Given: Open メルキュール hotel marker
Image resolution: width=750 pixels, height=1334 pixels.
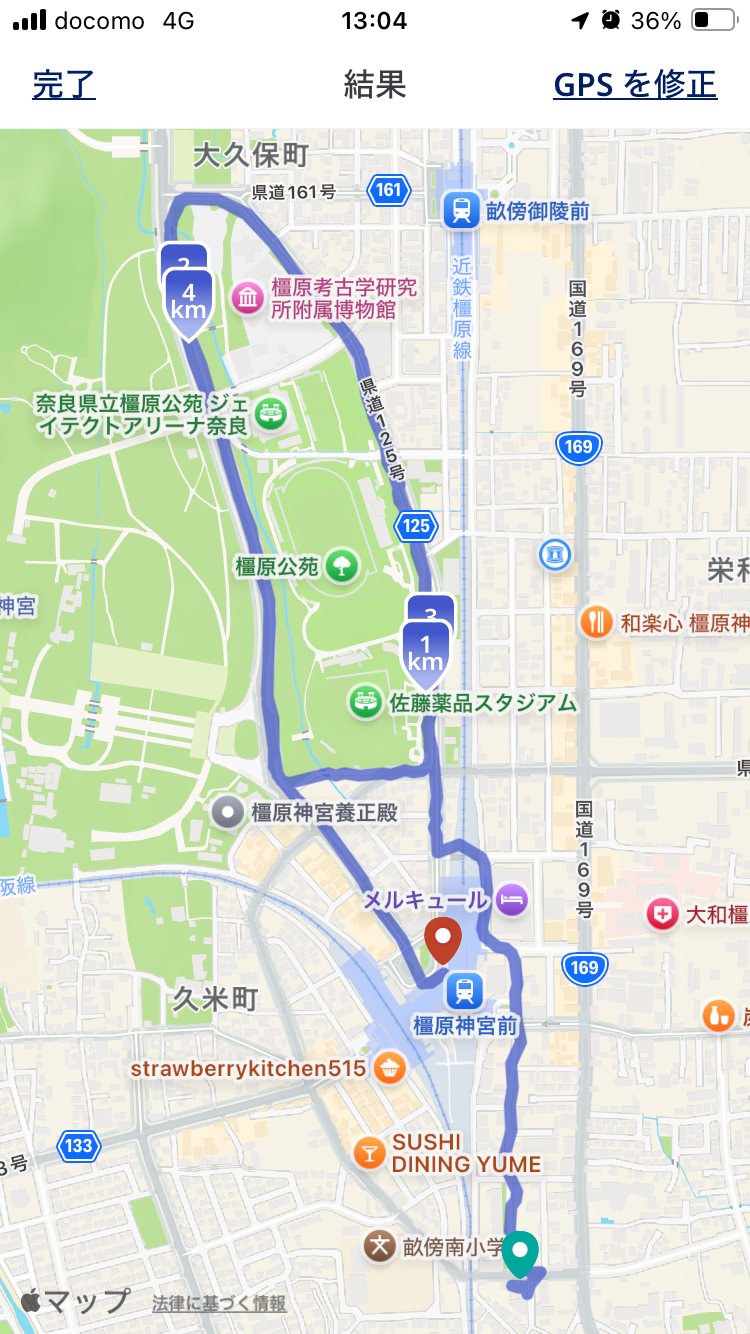Looking at the screenshot, I should pyautogui.click(x=512, y=898).
